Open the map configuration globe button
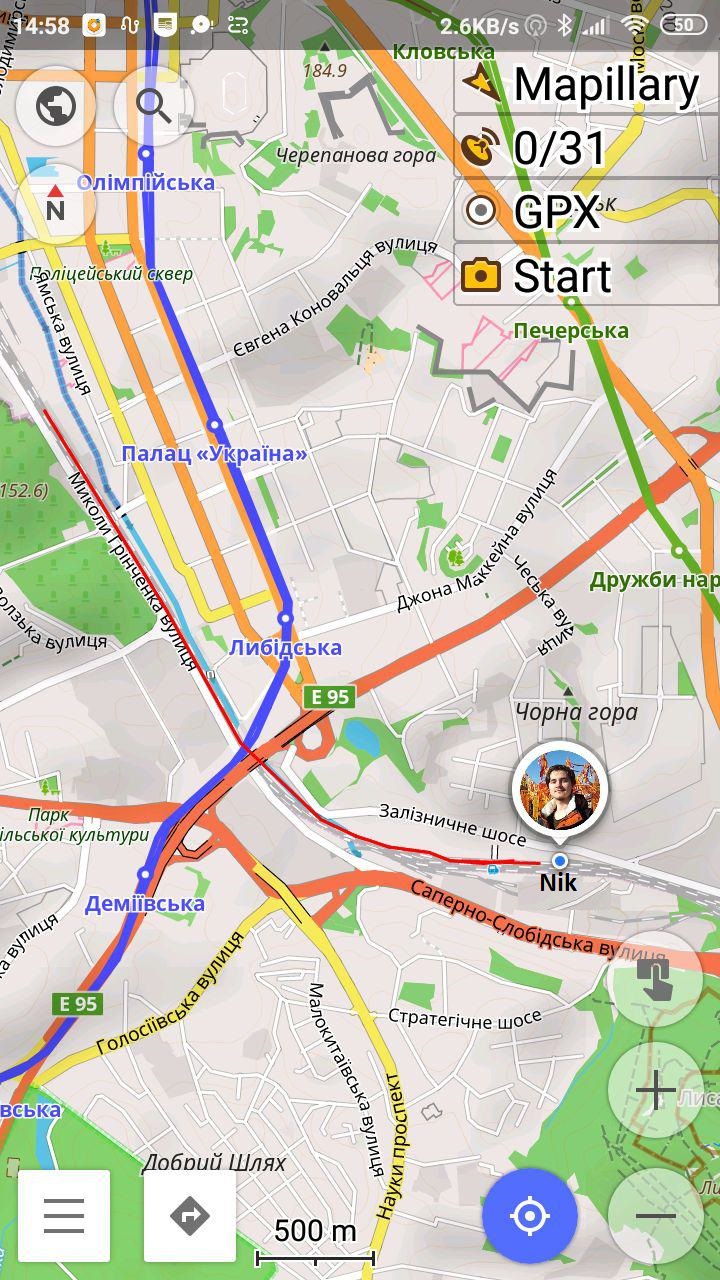Viewport: 720px width, 1280px height. click(56, 105)
